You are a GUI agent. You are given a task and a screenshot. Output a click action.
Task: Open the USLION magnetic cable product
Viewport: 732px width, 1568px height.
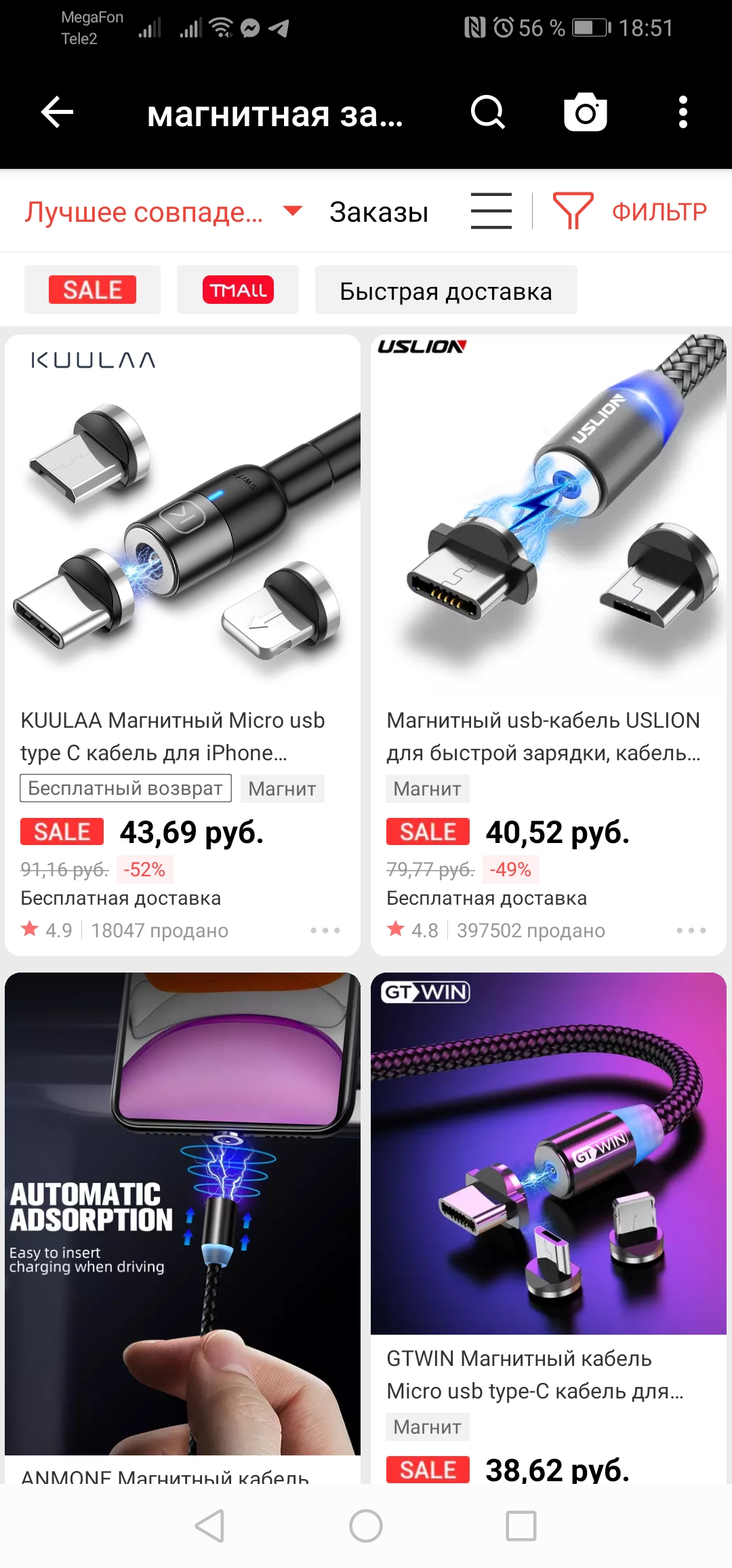coord(548,645)
